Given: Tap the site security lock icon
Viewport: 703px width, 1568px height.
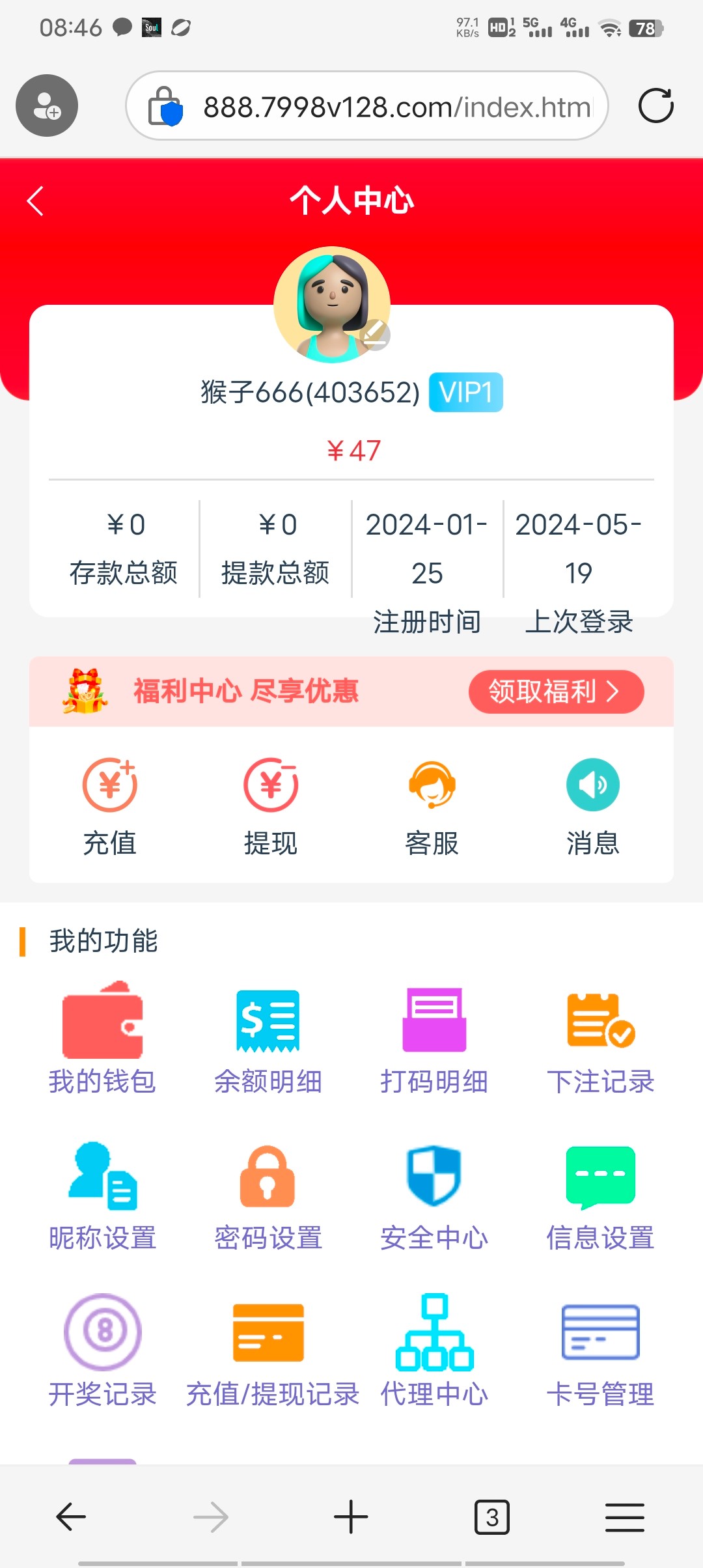Looking at the screenshot, I should tap(167, 105).
